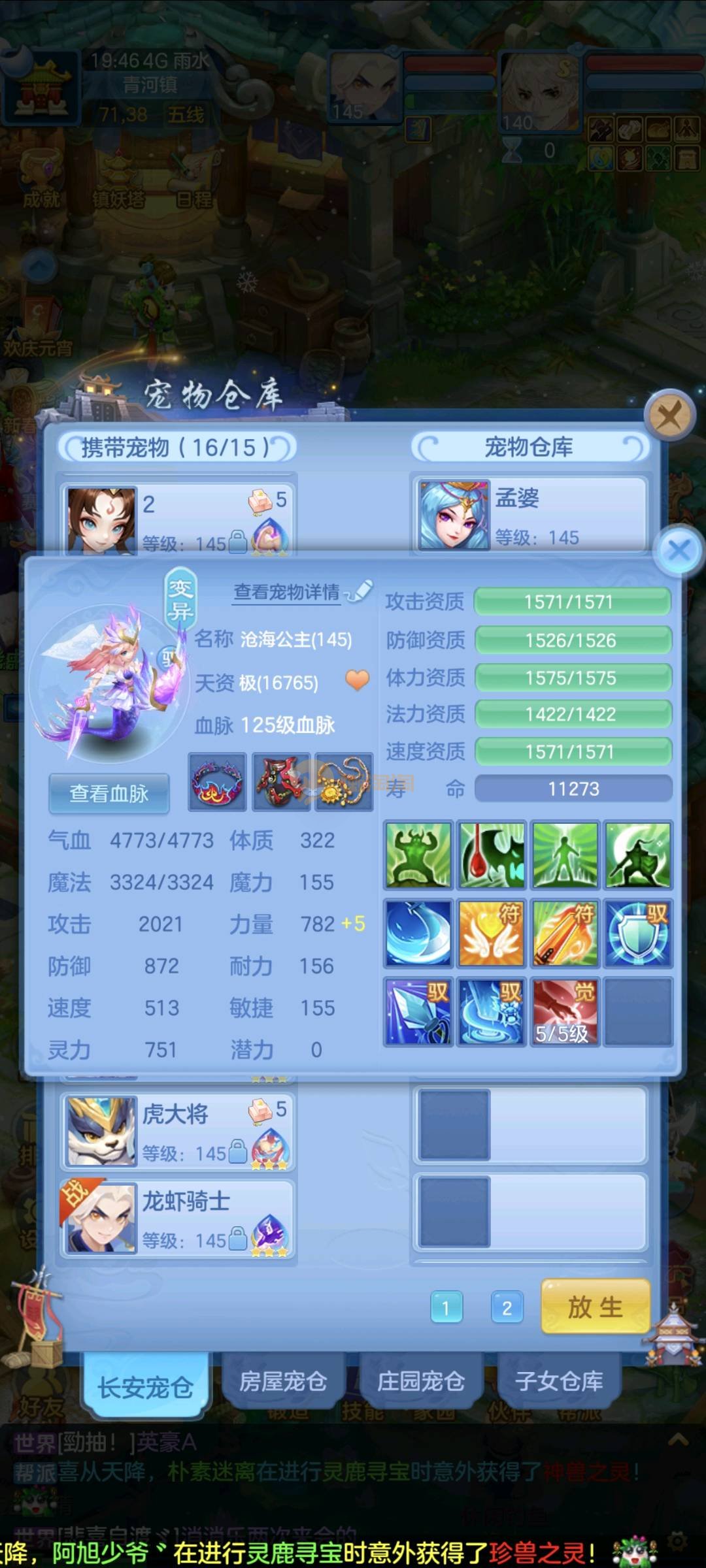
Task: Tap the 放生 release button
Action: pyautogui.click(x=595, y=1307)
